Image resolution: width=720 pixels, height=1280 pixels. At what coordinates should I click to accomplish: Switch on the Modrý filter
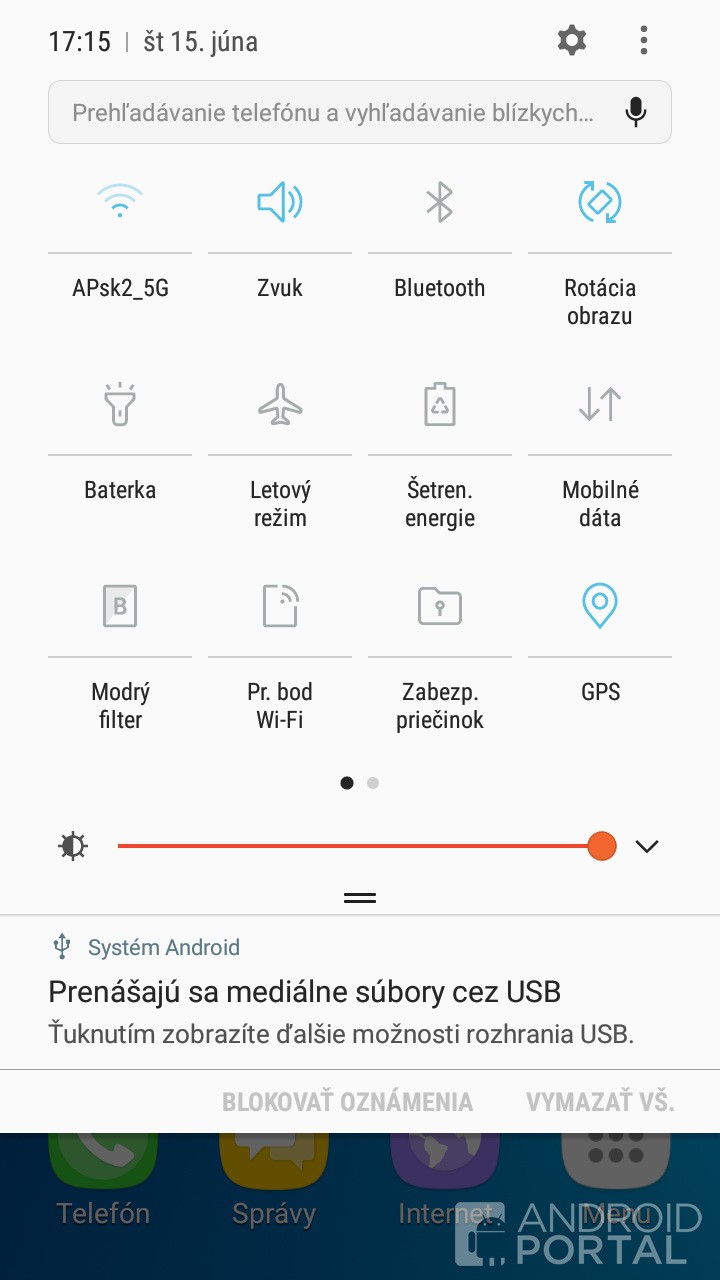(120, 606)
